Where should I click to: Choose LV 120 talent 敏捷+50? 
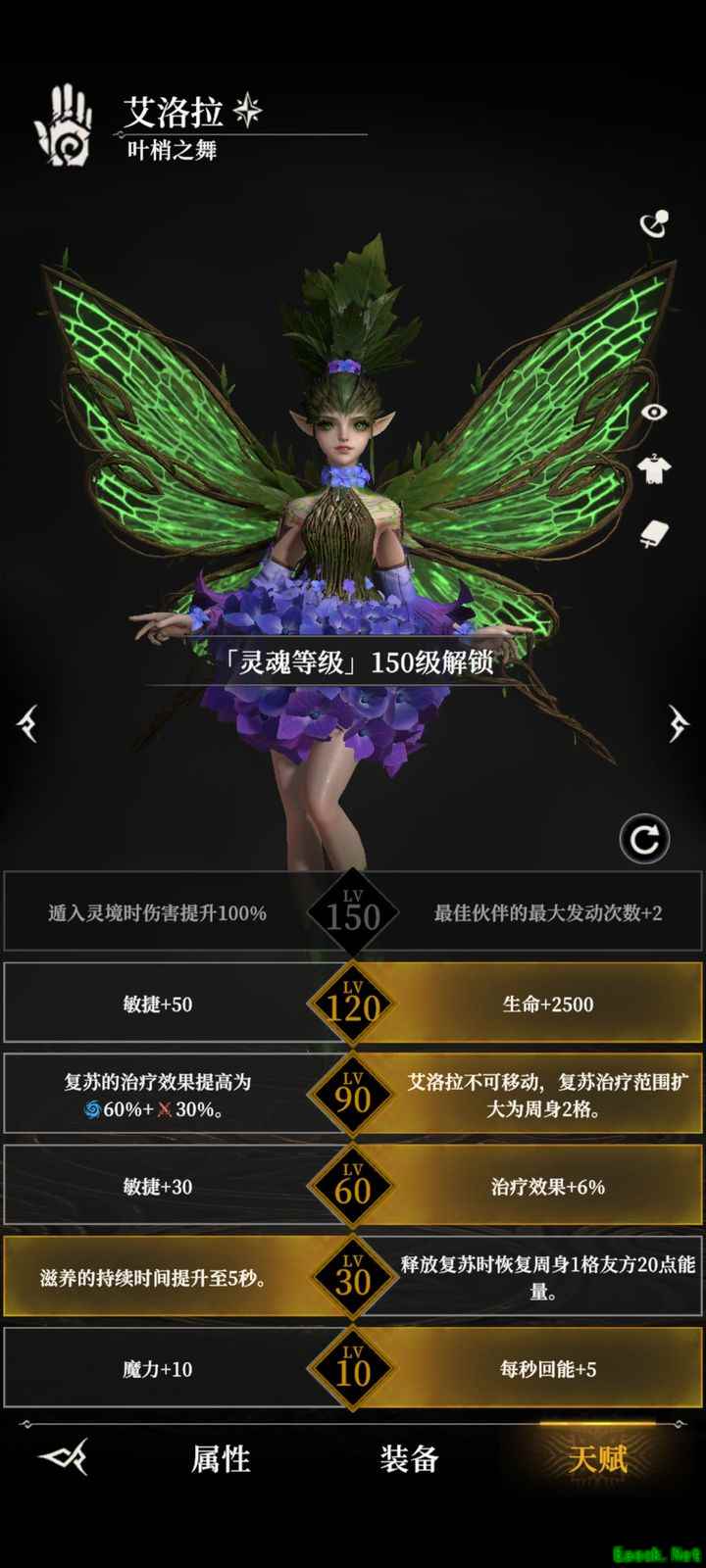tap(157, 1004)
